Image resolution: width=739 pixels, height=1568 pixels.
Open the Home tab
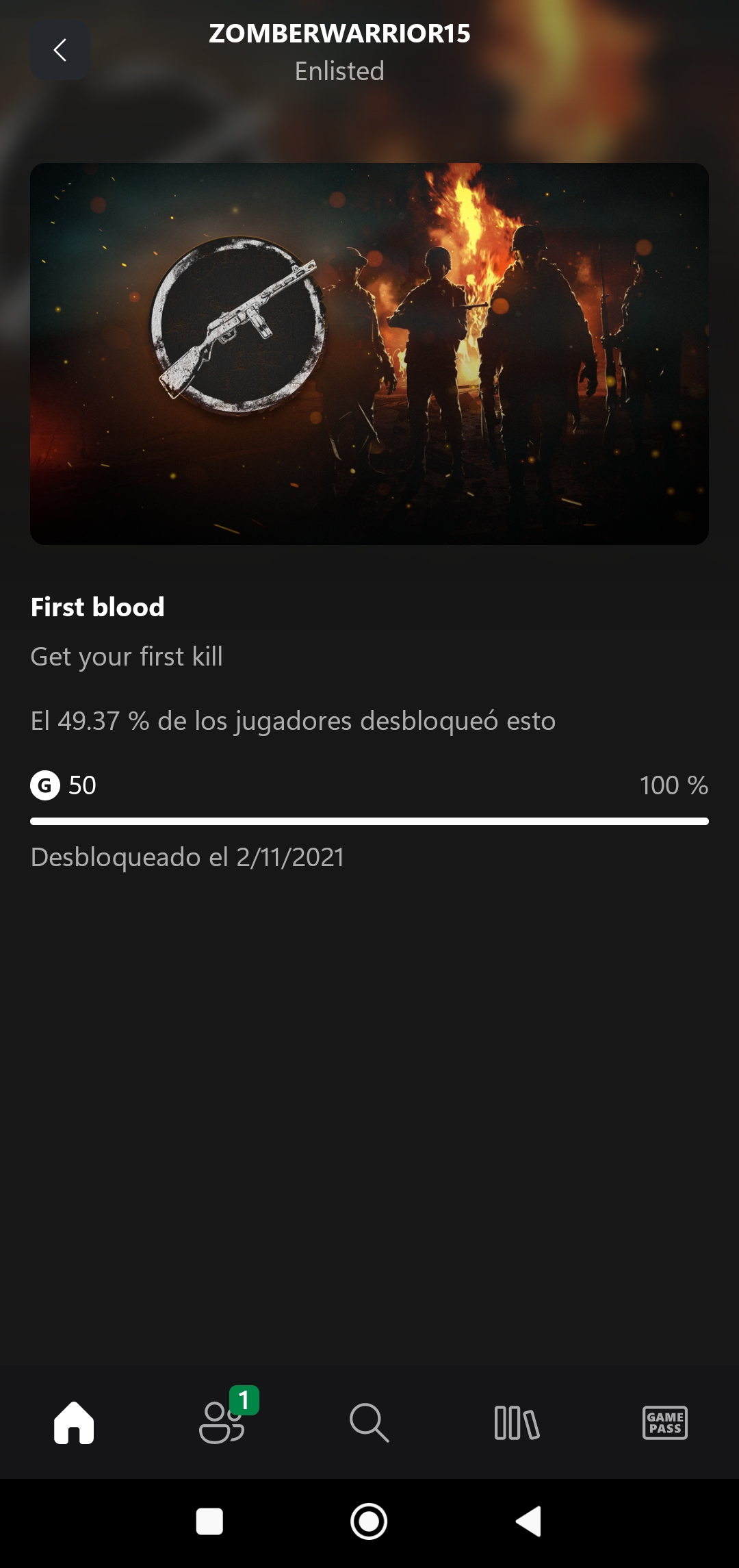click(74, 1423)
